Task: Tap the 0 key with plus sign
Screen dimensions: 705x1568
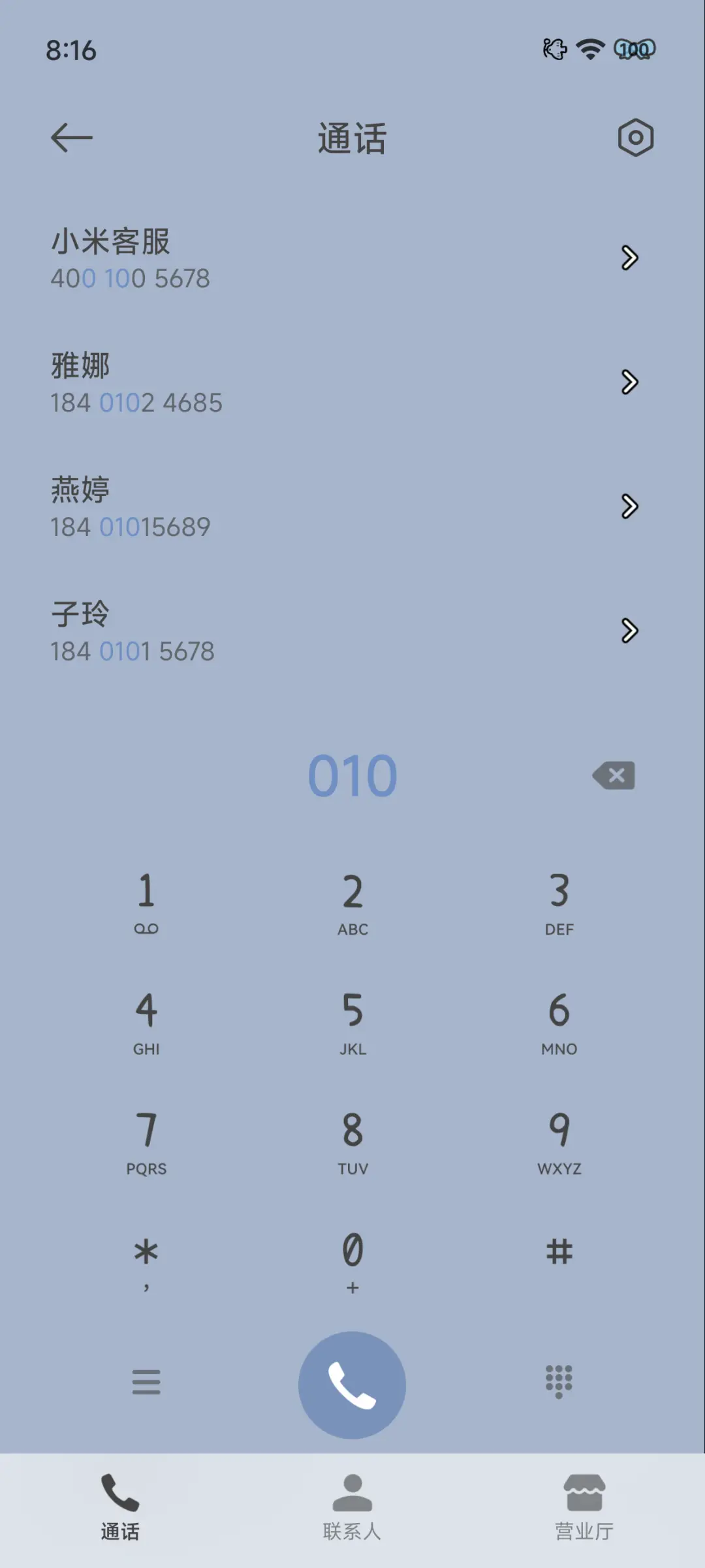Action: point(352,1260)
